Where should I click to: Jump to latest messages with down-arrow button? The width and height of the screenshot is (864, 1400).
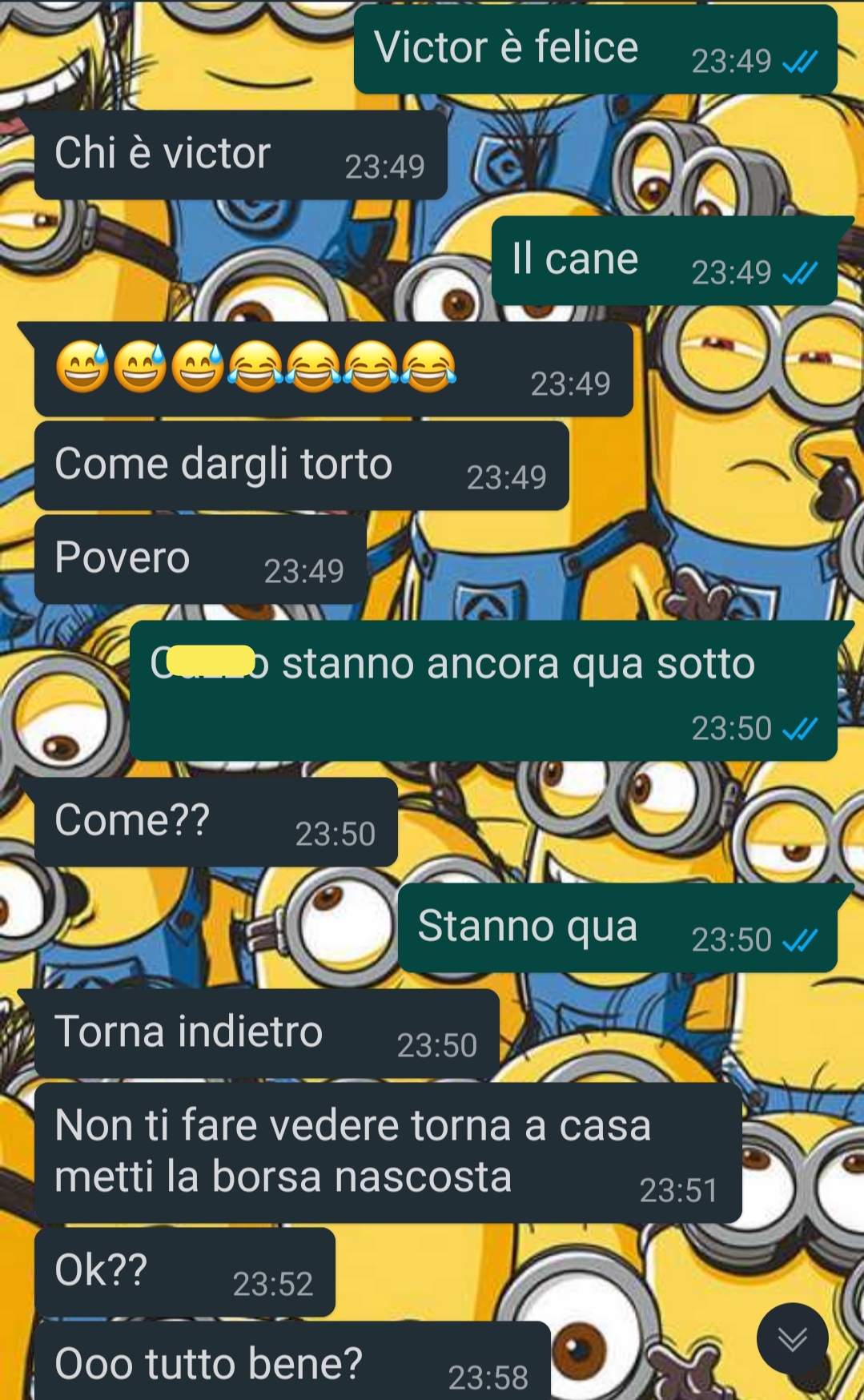[x=792, y=1338]
